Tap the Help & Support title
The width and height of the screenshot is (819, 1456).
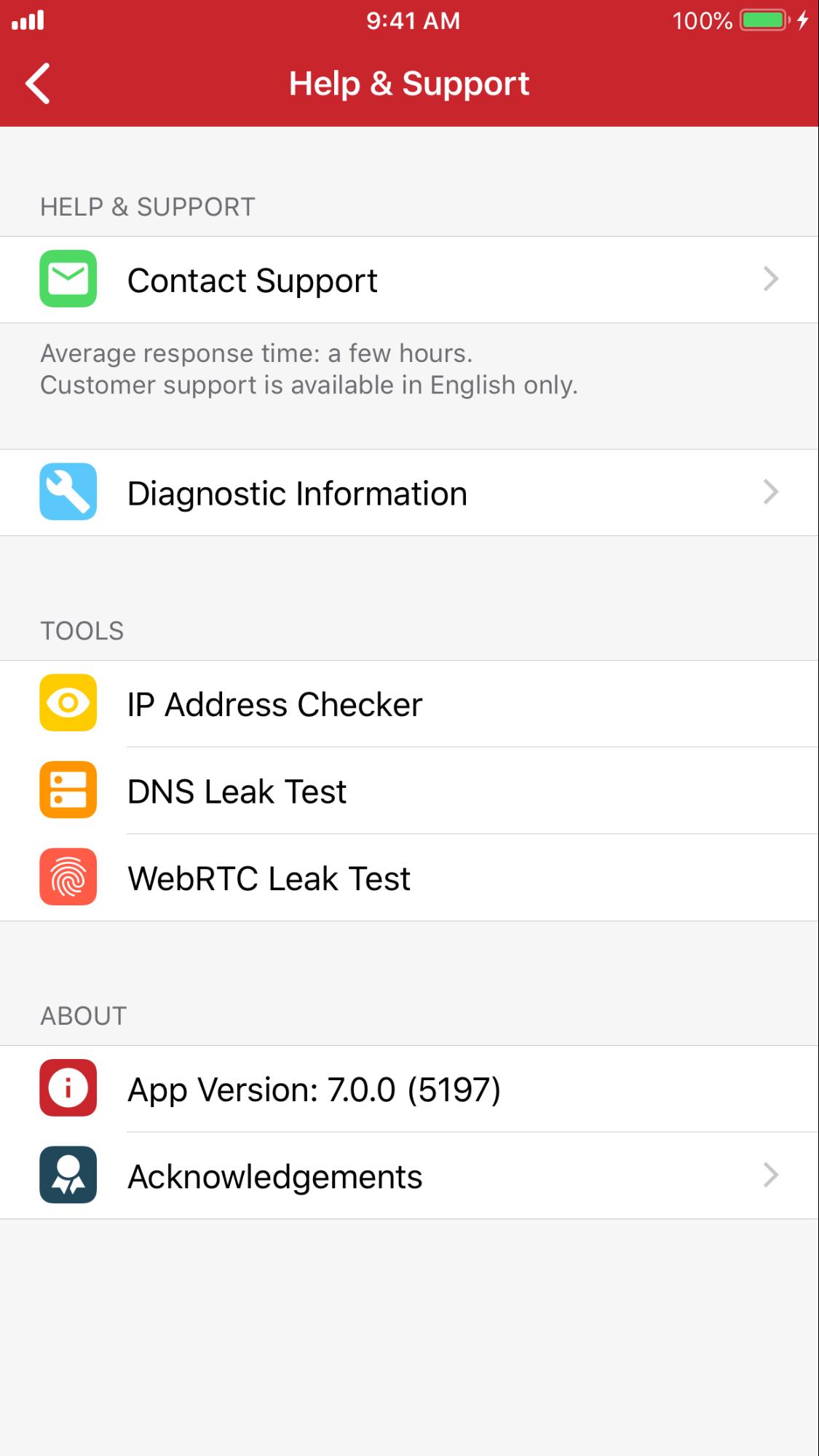coord(409,83)
